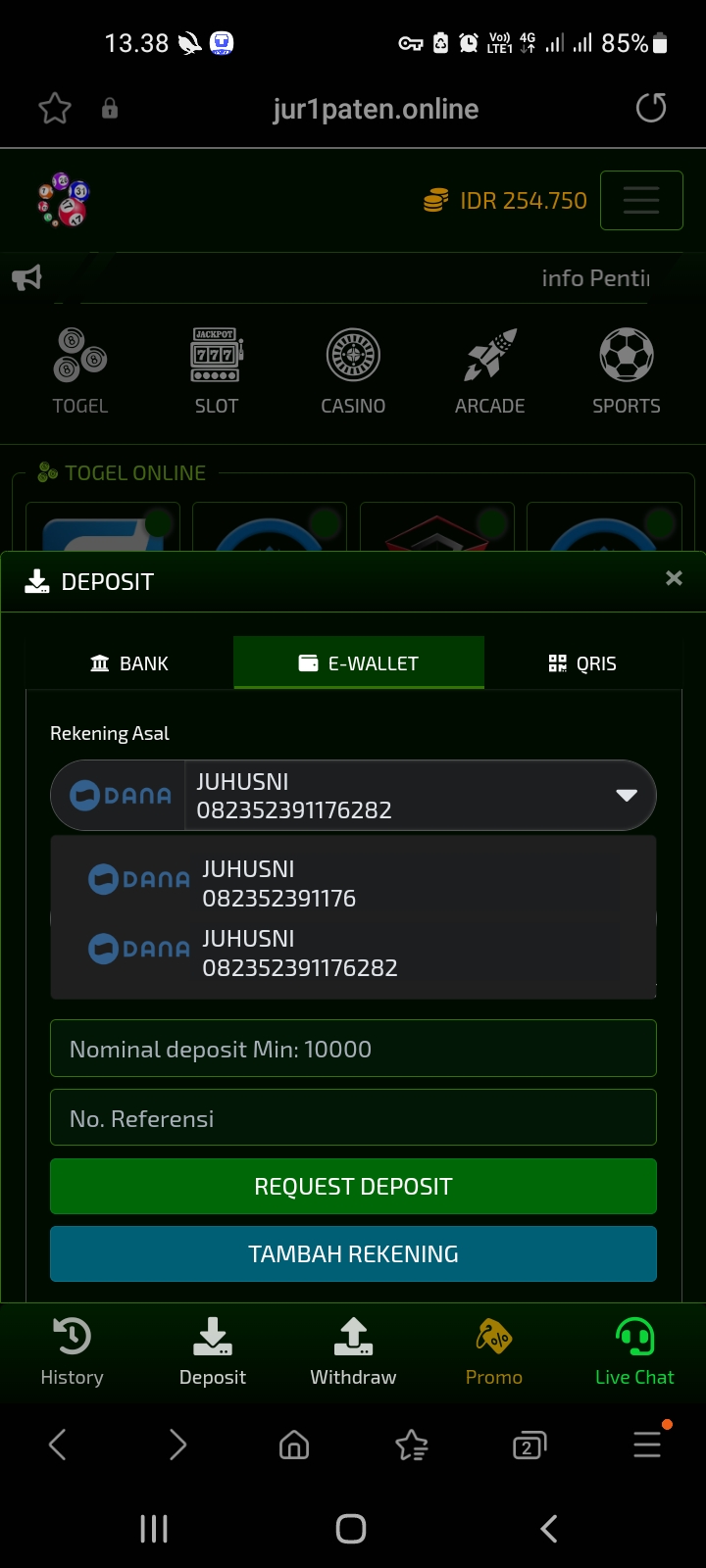
Task: Open the History section
Action: tap(72, 1352)
